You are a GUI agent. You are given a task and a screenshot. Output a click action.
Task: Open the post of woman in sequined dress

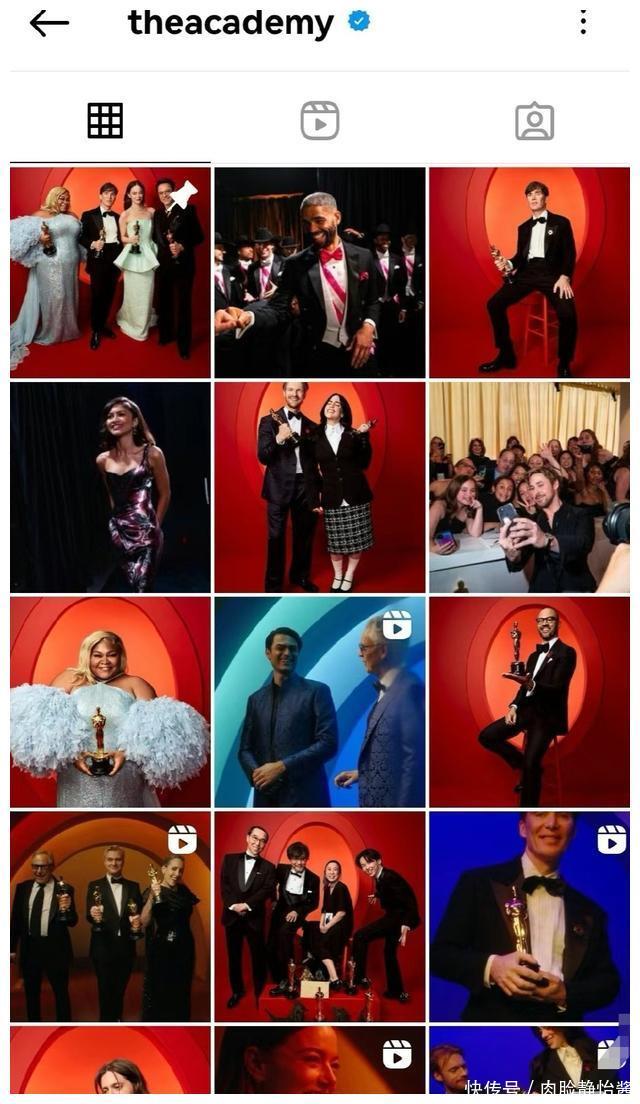[x=110, y=487]
